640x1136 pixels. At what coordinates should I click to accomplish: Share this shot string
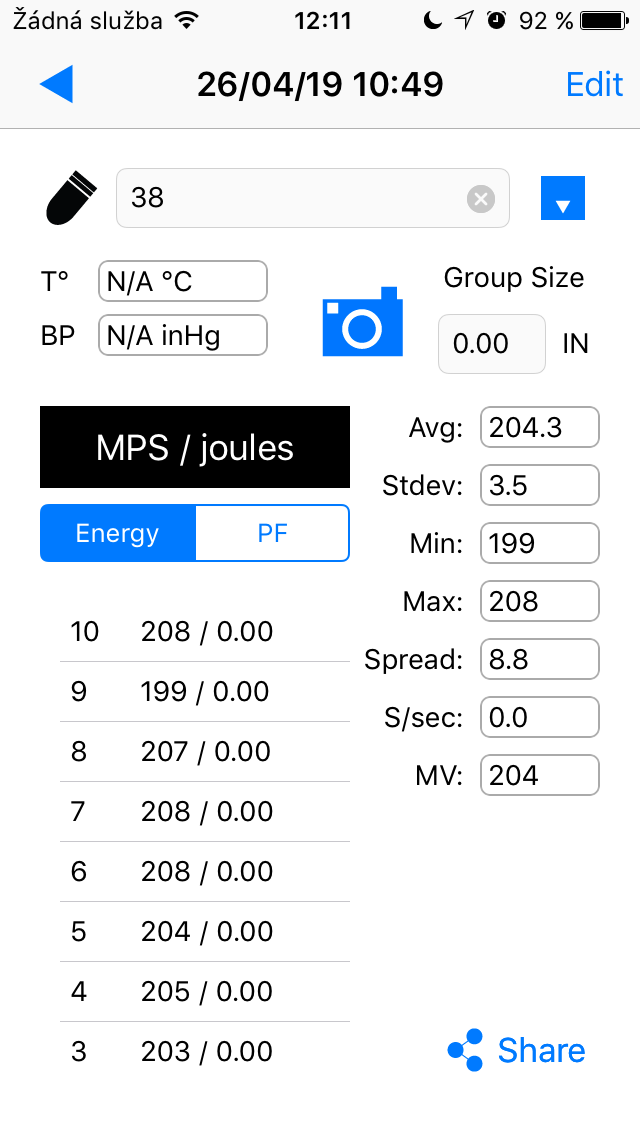(x=517, y=1050)
